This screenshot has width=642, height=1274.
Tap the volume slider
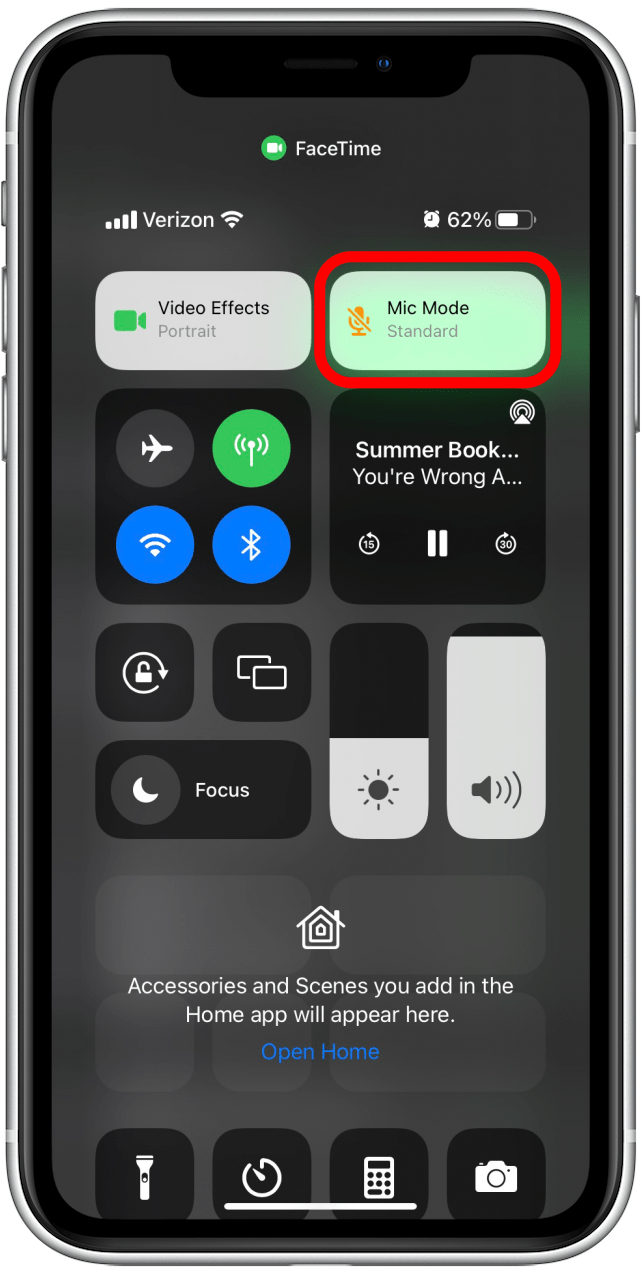coord(496,731)
